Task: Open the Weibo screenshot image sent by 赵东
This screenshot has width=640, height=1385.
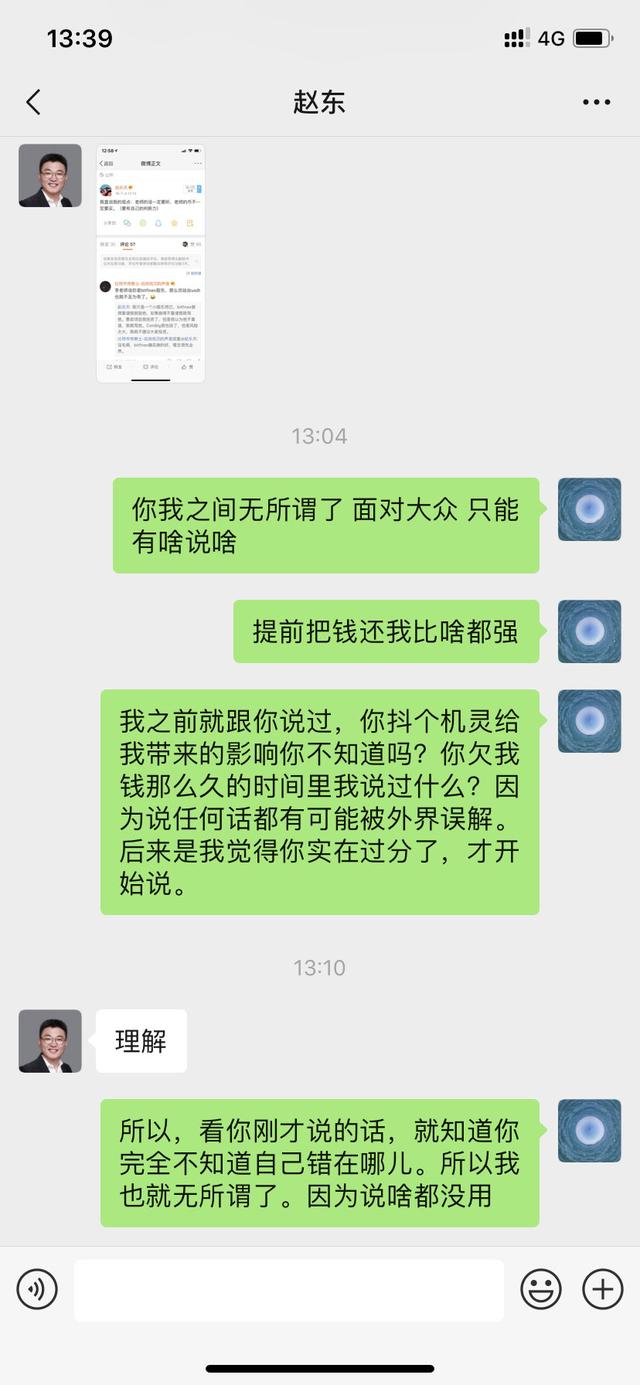Action: pyautogui.click(x=151, y=263)
